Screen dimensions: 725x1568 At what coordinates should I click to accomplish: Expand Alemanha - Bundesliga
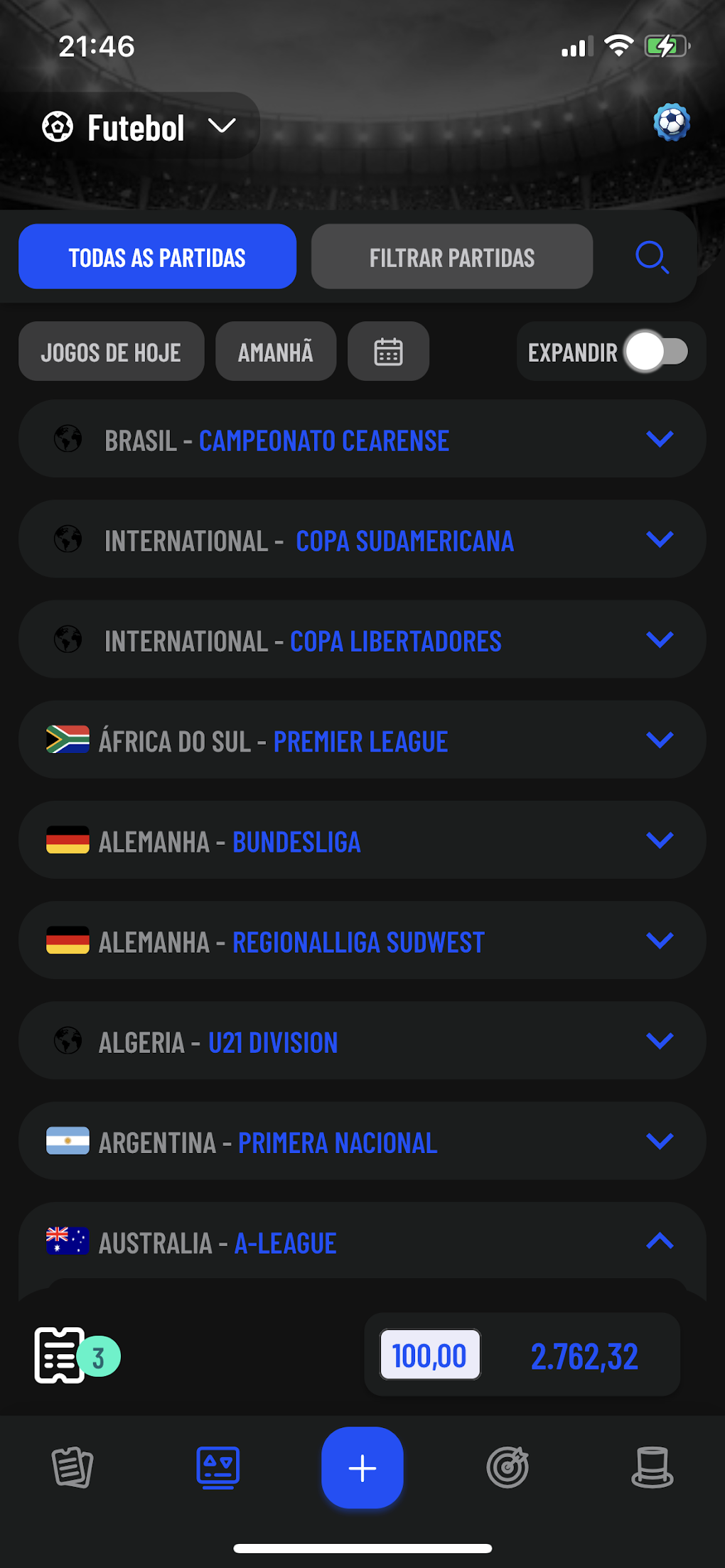[362, 840]
